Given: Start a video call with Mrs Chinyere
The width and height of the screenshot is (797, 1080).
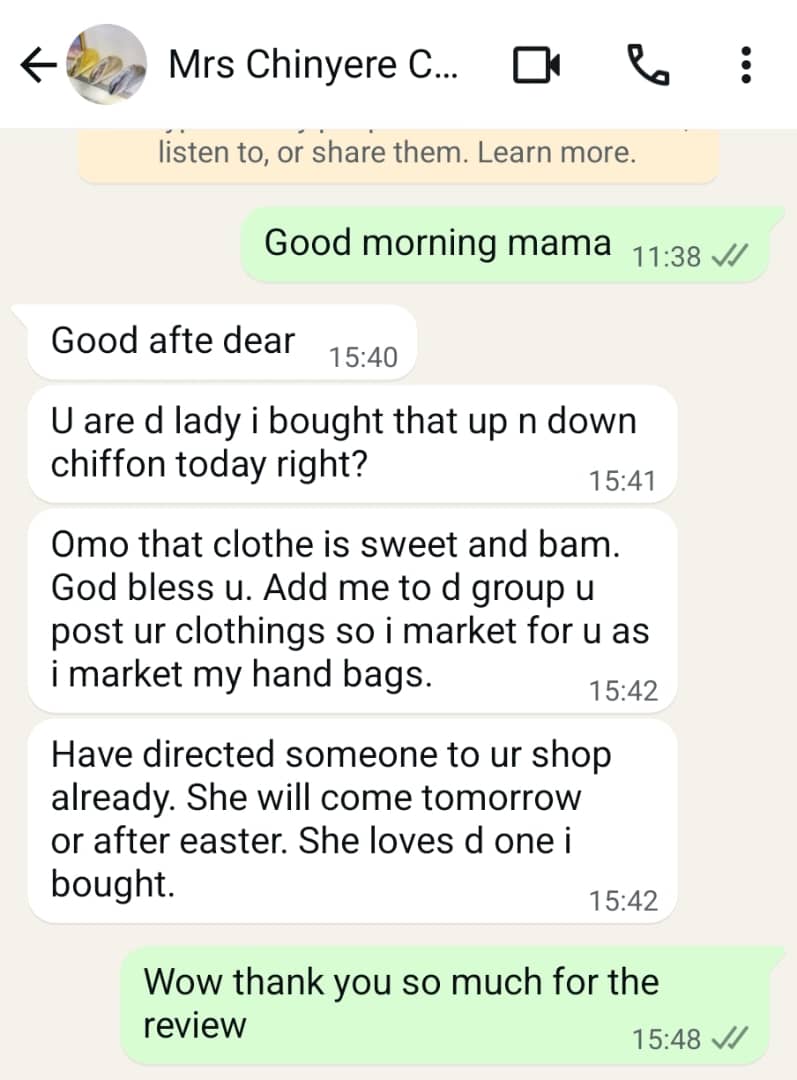Looking at the screenshot, I should point(537,66).
